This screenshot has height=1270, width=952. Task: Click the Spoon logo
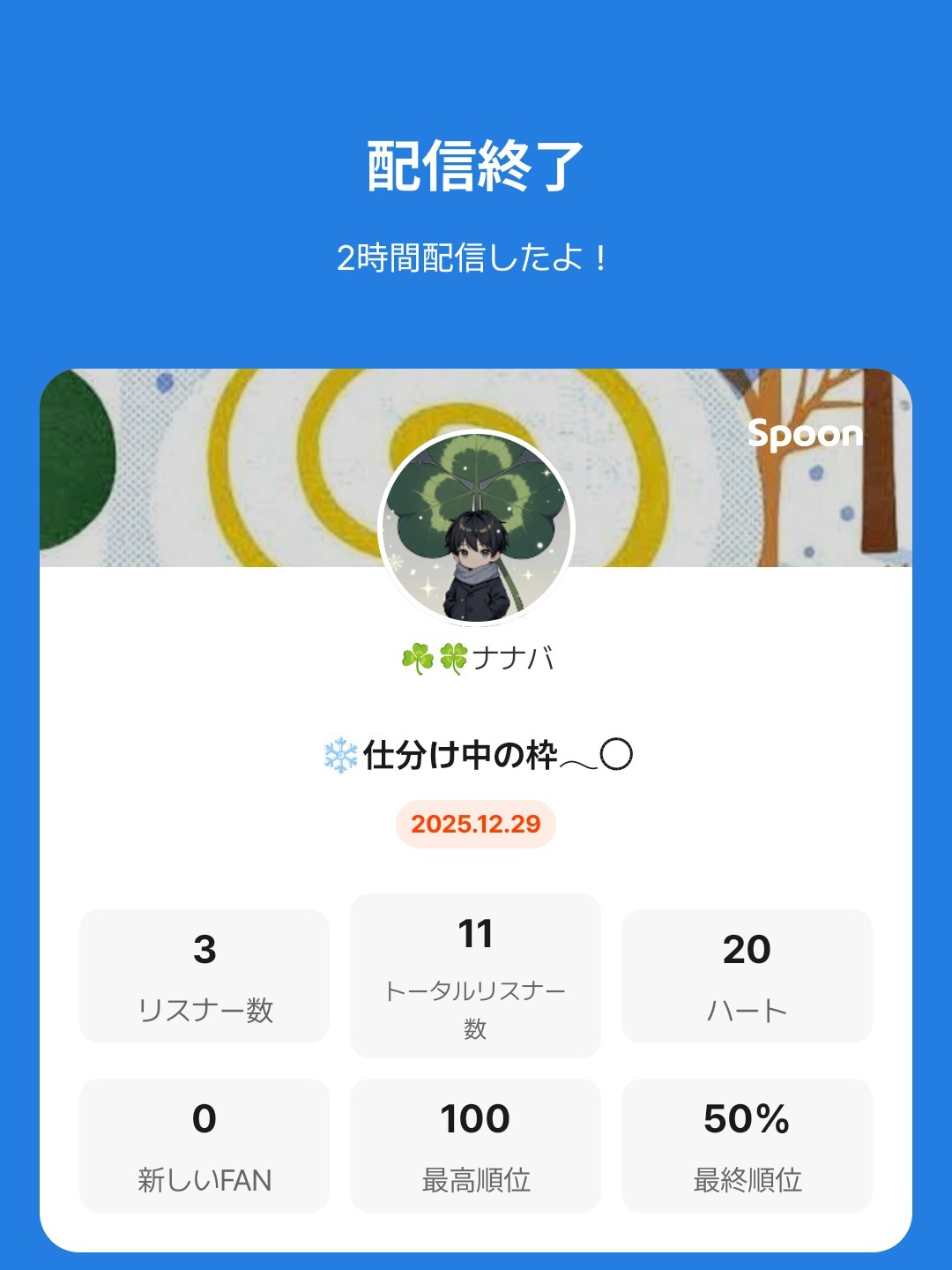point(805,434)
